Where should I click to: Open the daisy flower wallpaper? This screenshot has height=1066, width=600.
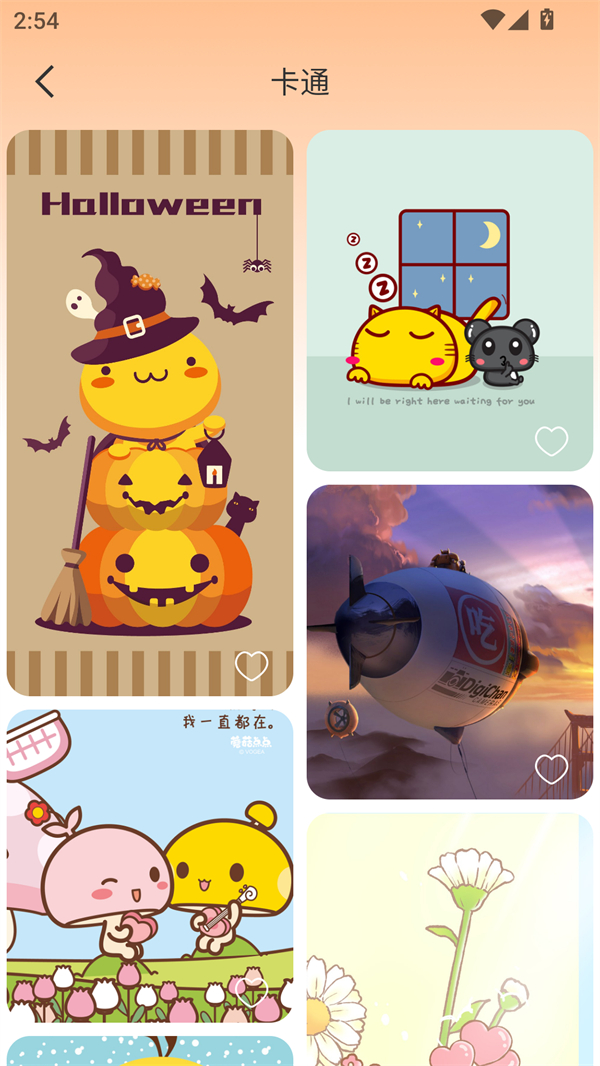pyautogui.click(x=450, y=939)
